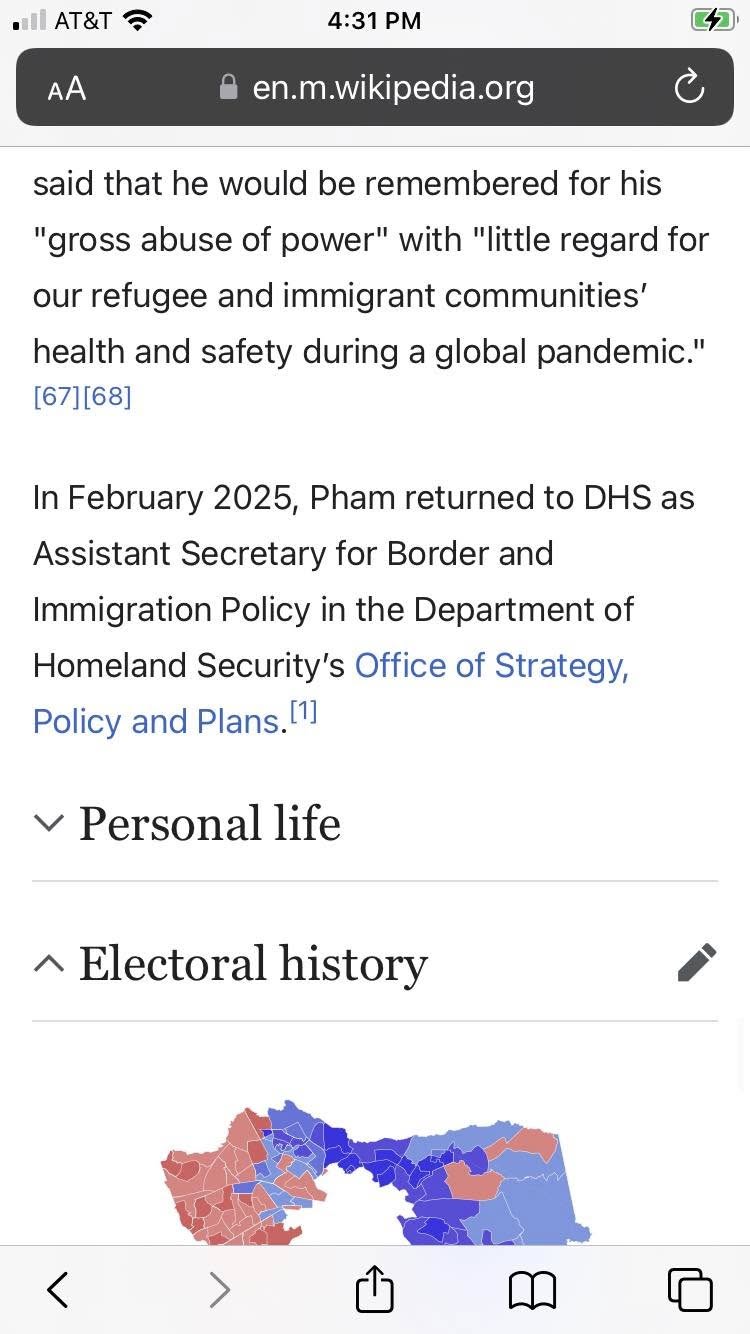Open the Office of Strategy, Policy and Plans link
Viewport: 750px width, 1334px height.
491,665
